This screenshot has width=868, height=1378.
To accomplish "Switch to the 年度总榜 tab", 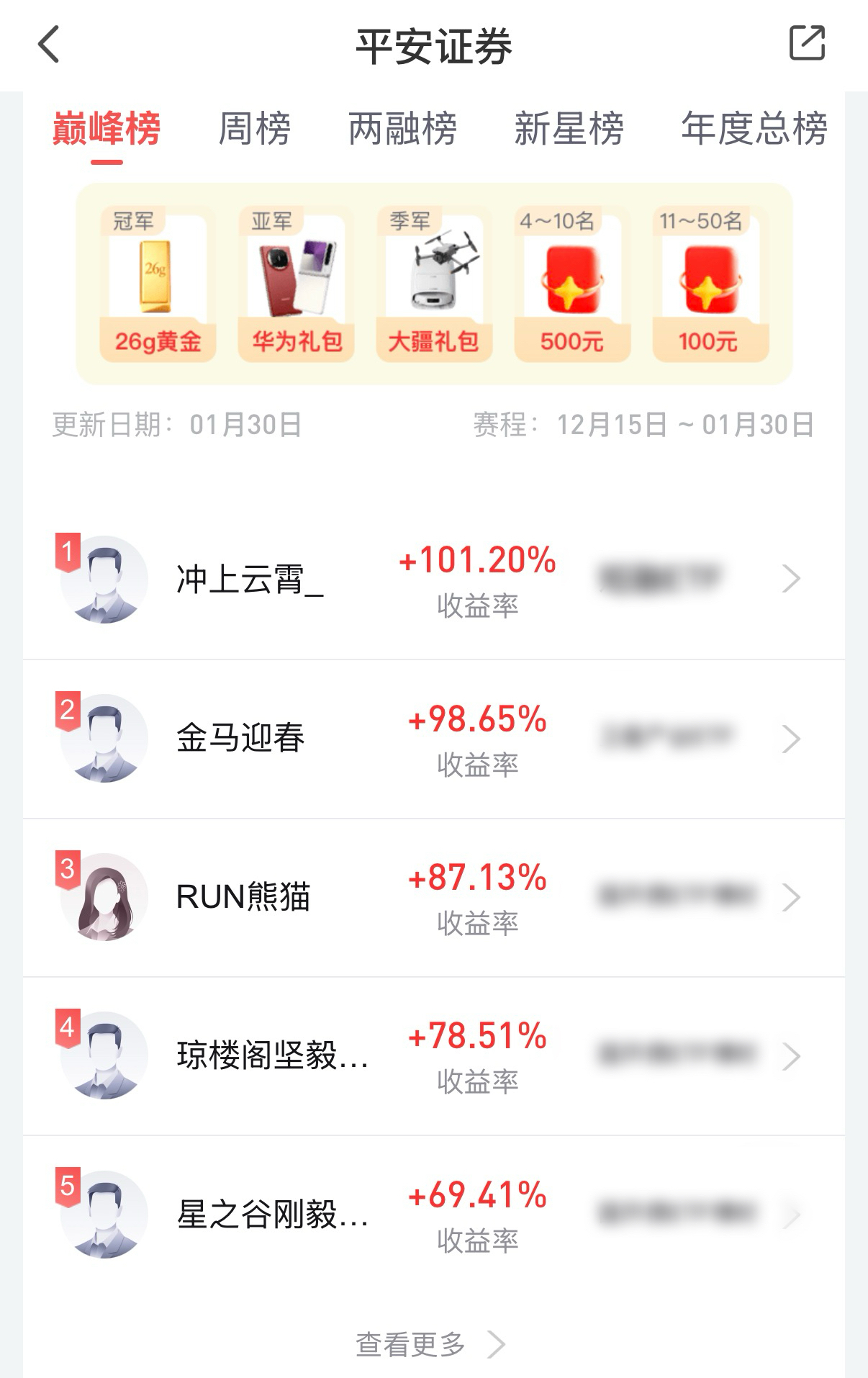I will pyautogui.click(x=752, y=128).
